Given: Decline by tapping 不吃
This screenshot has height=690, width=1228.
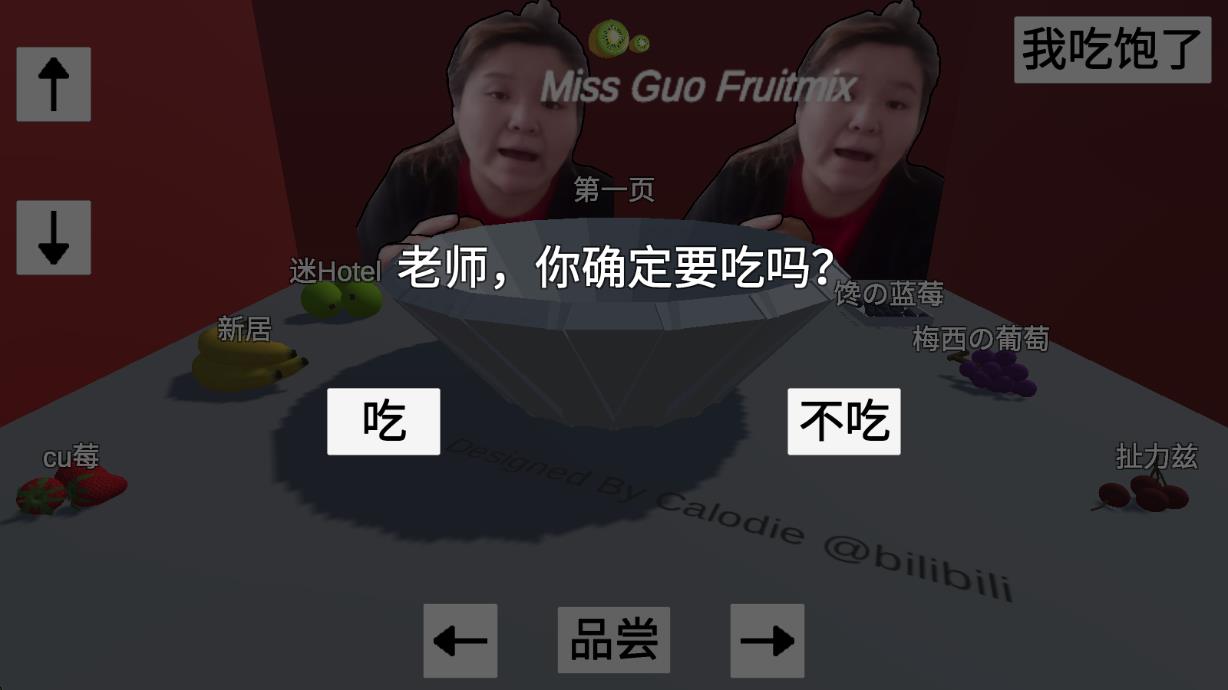Looking at the screenshot, I should tap(843, 421).
